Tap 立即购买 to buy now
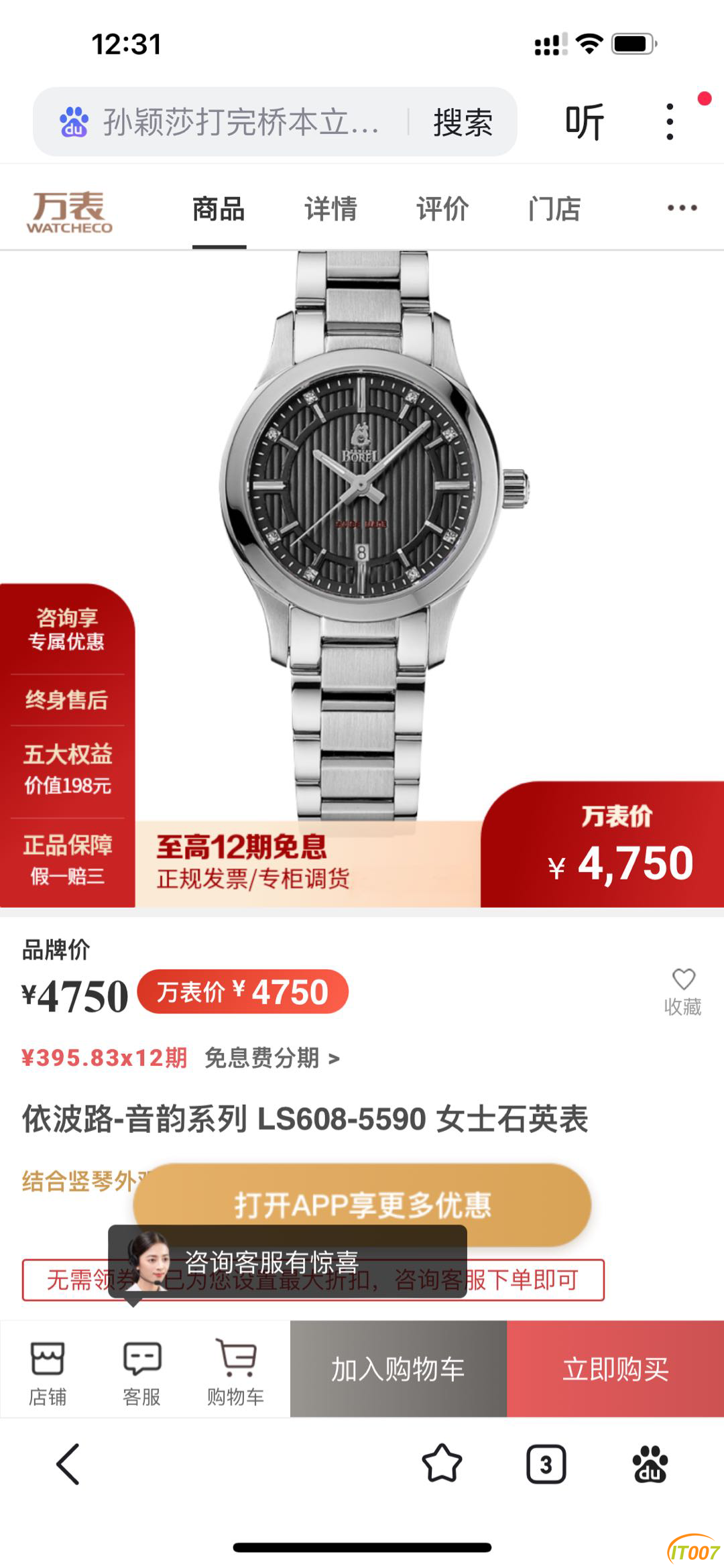 [x=615, y=1369]
